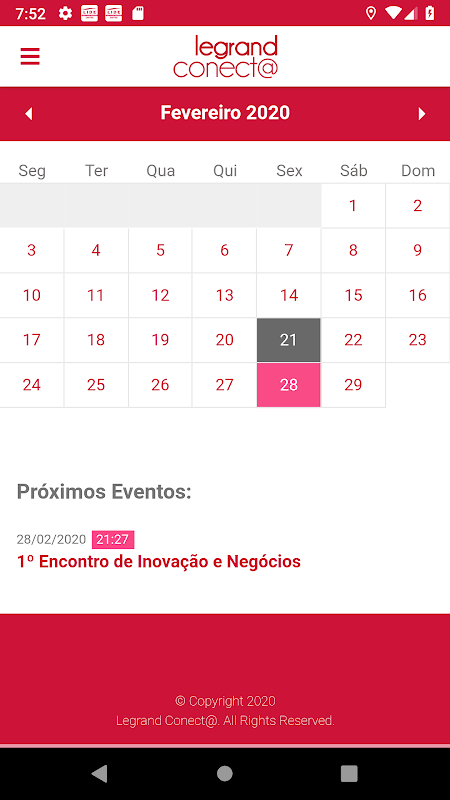Viewport: 450px width, 800px height.
Task: Go back with the system back button
Action: click(x=99, y=773)
